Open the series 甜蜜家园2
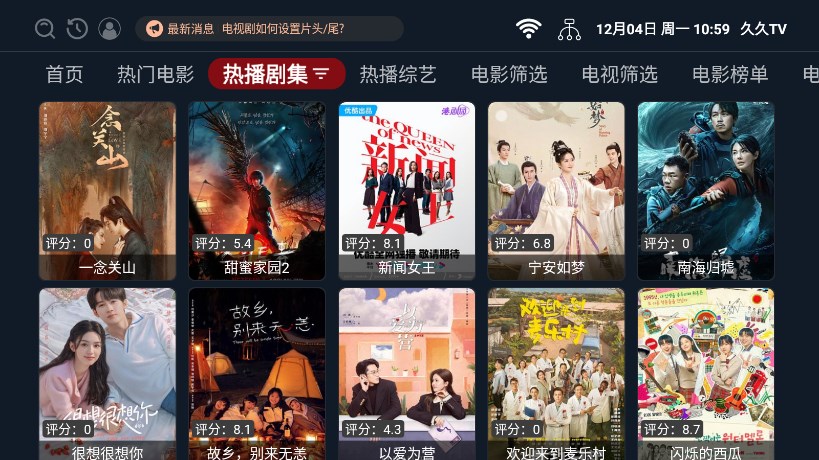The image size is (819, 460). (x=257, y=190)
